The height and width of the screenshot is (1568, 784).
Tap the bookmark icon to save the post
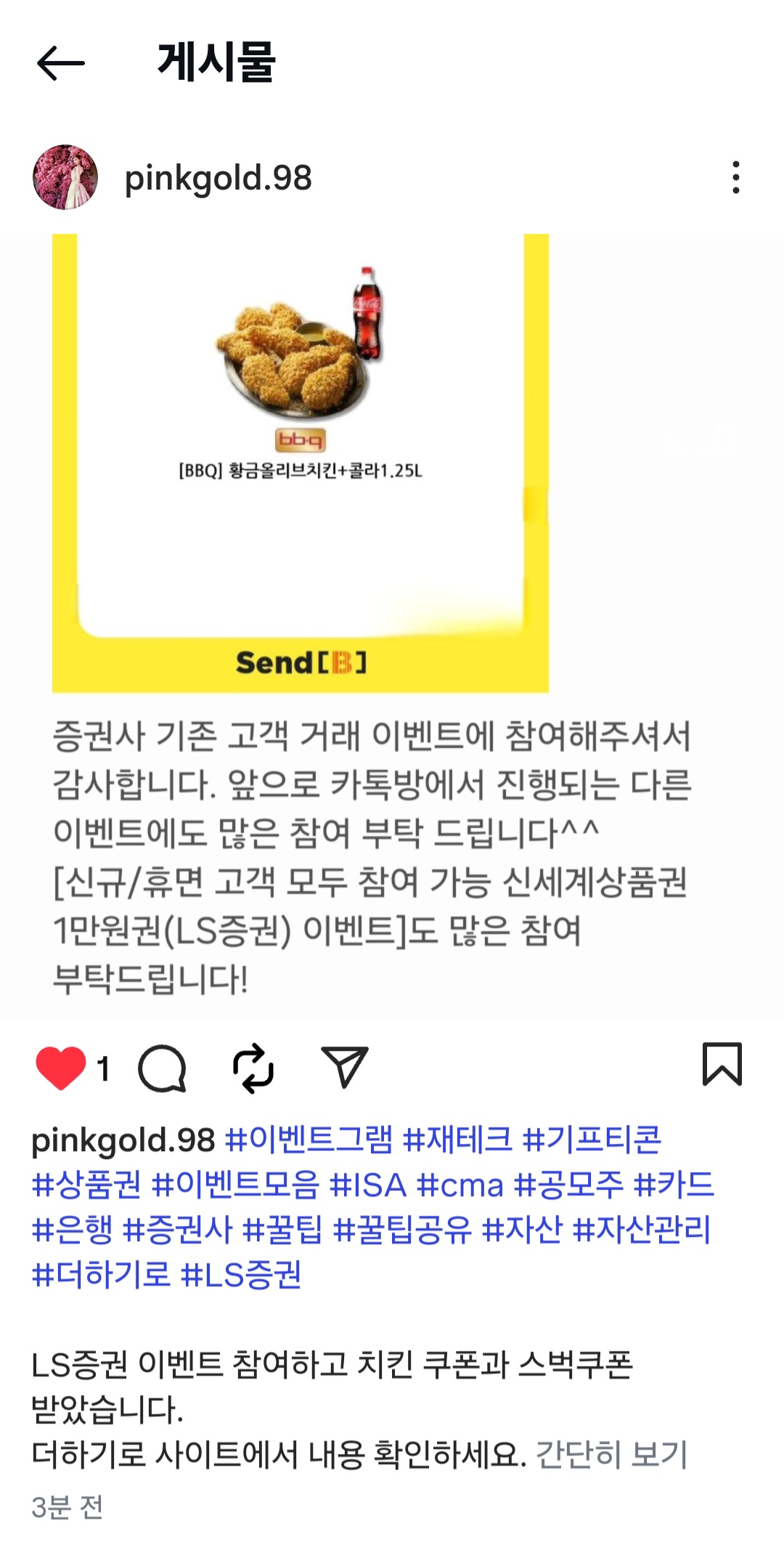[x=723, y=1065]
